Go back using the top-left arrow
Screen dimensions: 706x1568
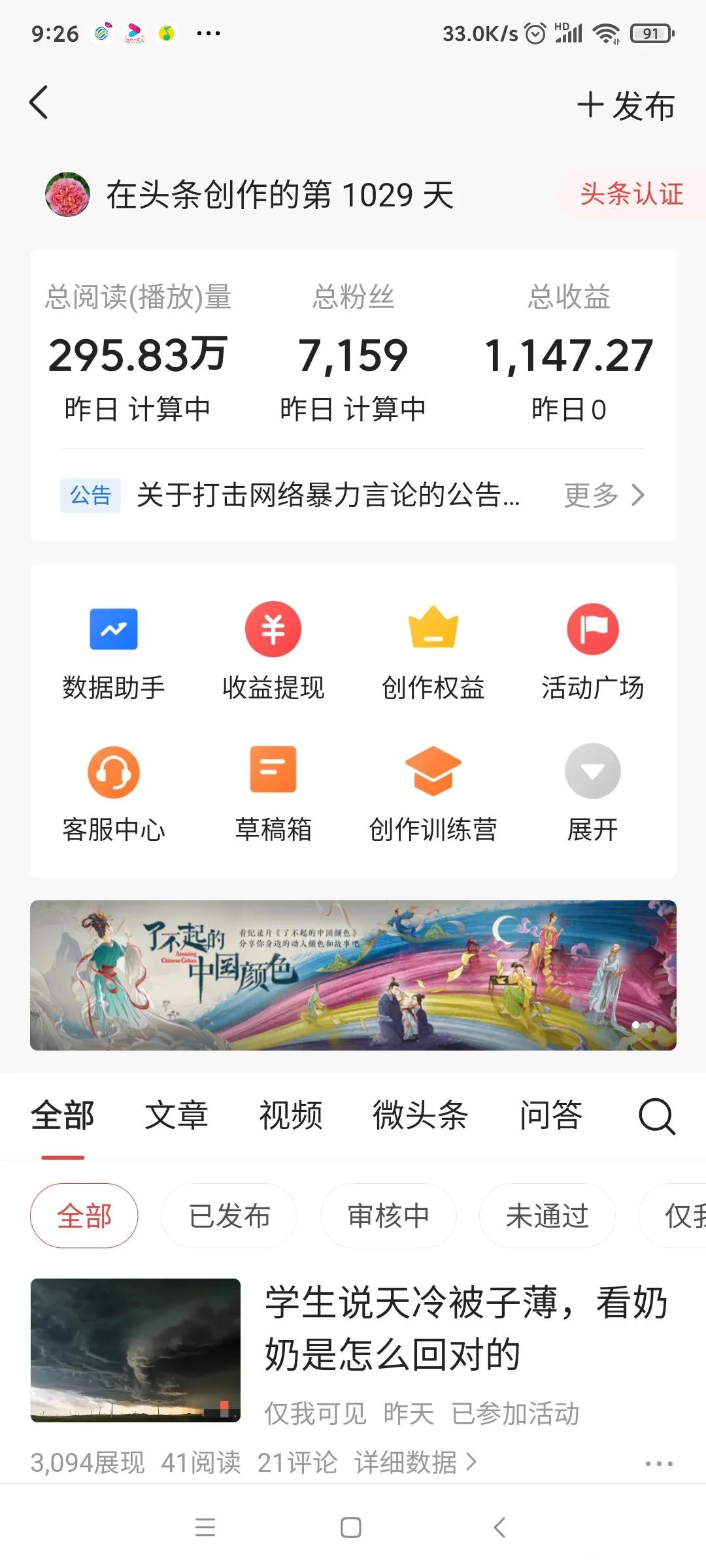(39, 103)
